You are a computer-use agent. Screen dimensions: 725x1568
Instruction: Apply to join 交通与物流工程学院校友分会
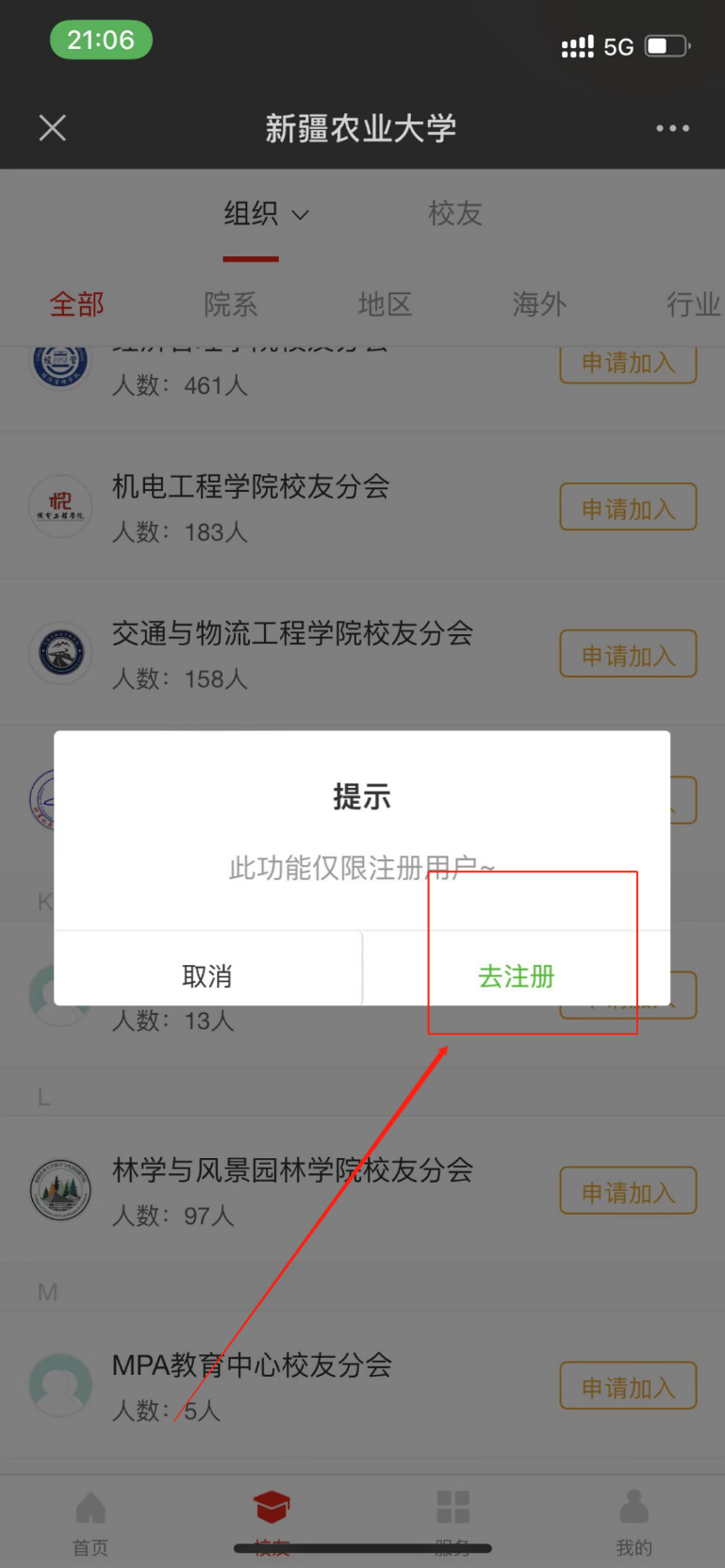628,655
